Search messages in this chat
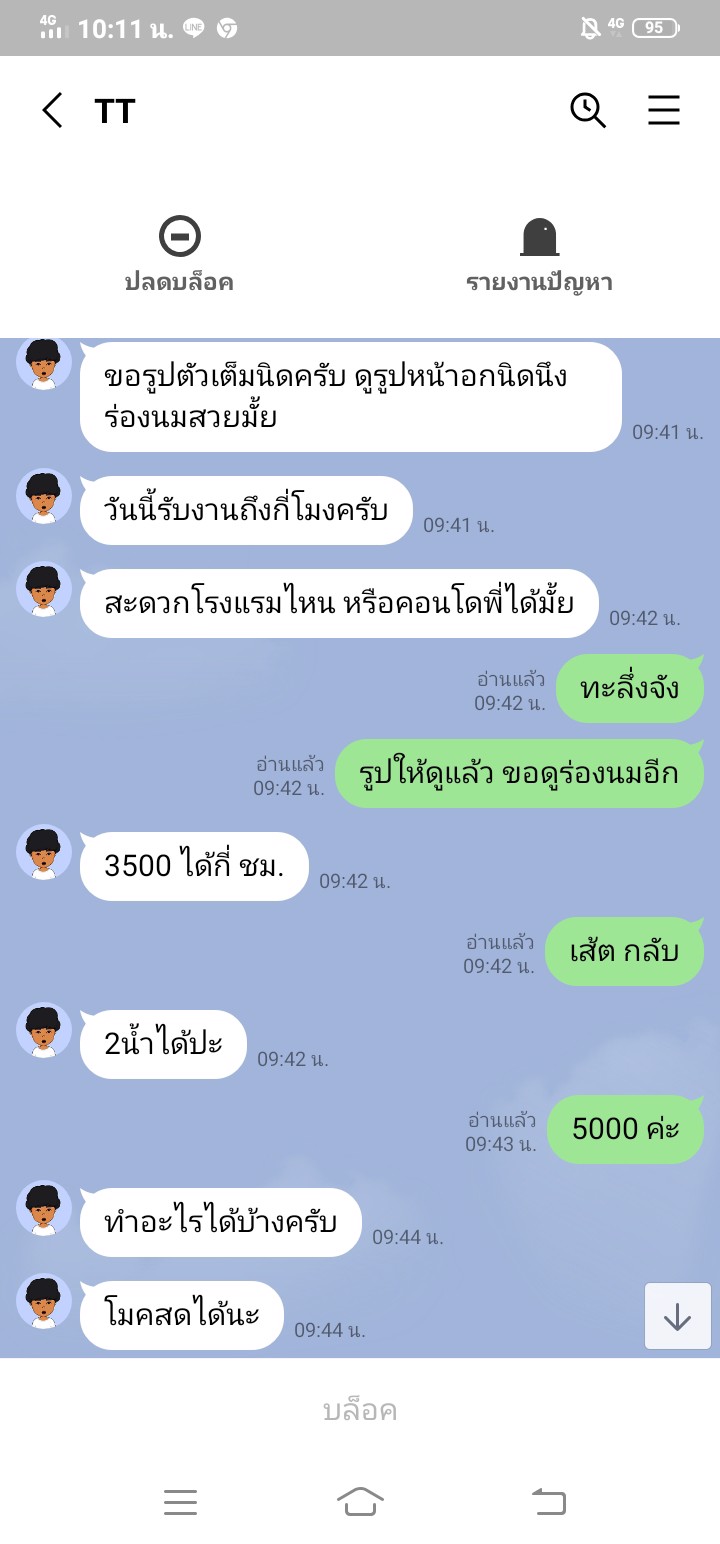Image resolution: width=720 pixels, height=1544 pixels. (x=588, y=110)
